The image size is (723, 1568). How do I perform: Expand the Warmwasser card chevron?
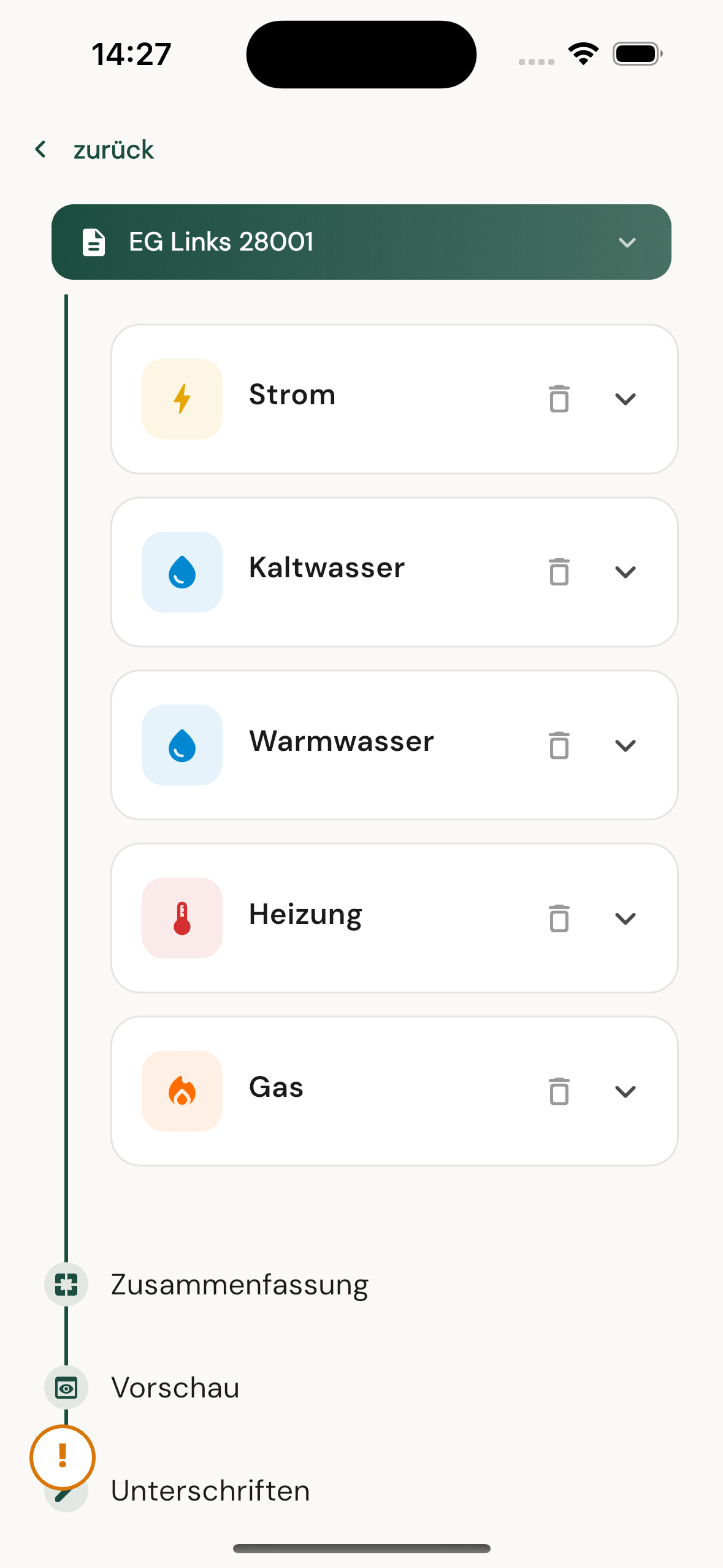click(626, 745)
